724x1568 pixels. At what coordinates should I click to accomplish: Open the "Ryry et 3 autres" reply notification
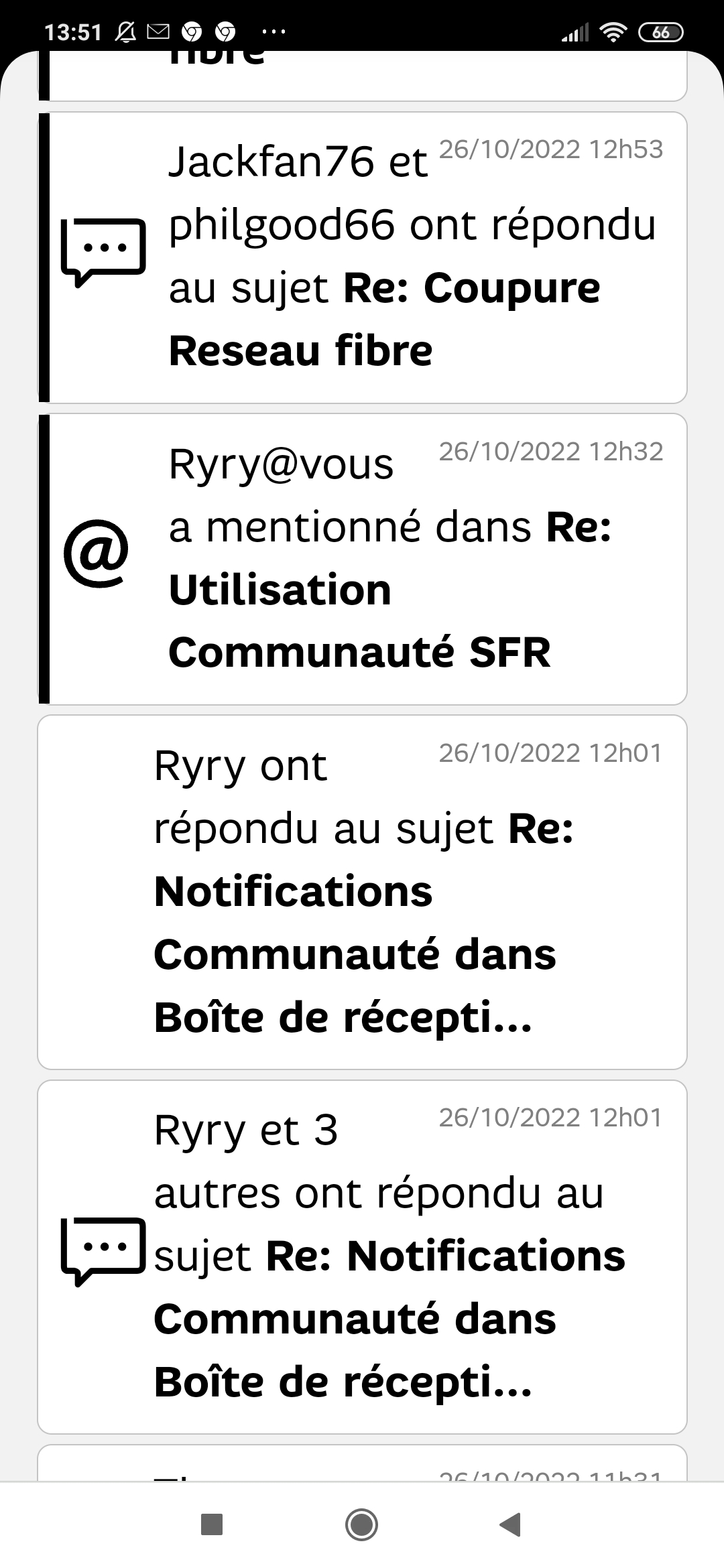coord(362,1256)
